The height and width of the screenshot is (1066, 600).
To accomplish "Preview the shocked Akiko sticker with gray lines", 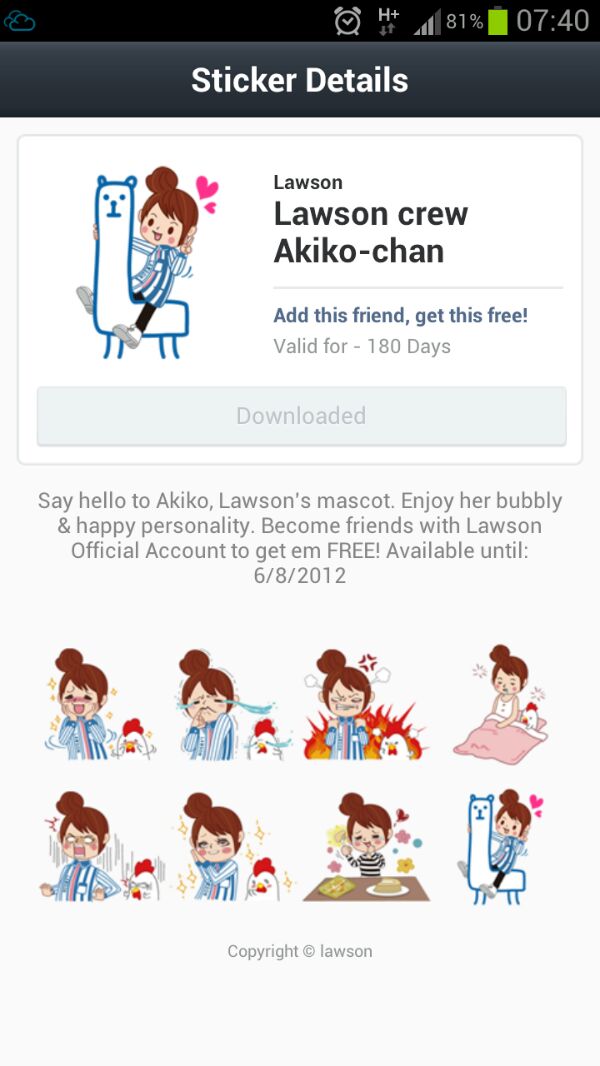I will (96, 846).
